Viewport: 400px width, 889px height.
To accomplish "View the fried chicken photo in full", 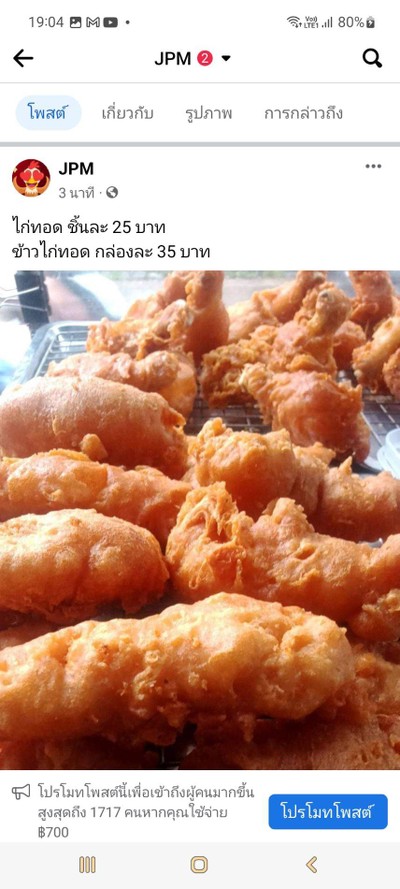I will tap(200, 520).
